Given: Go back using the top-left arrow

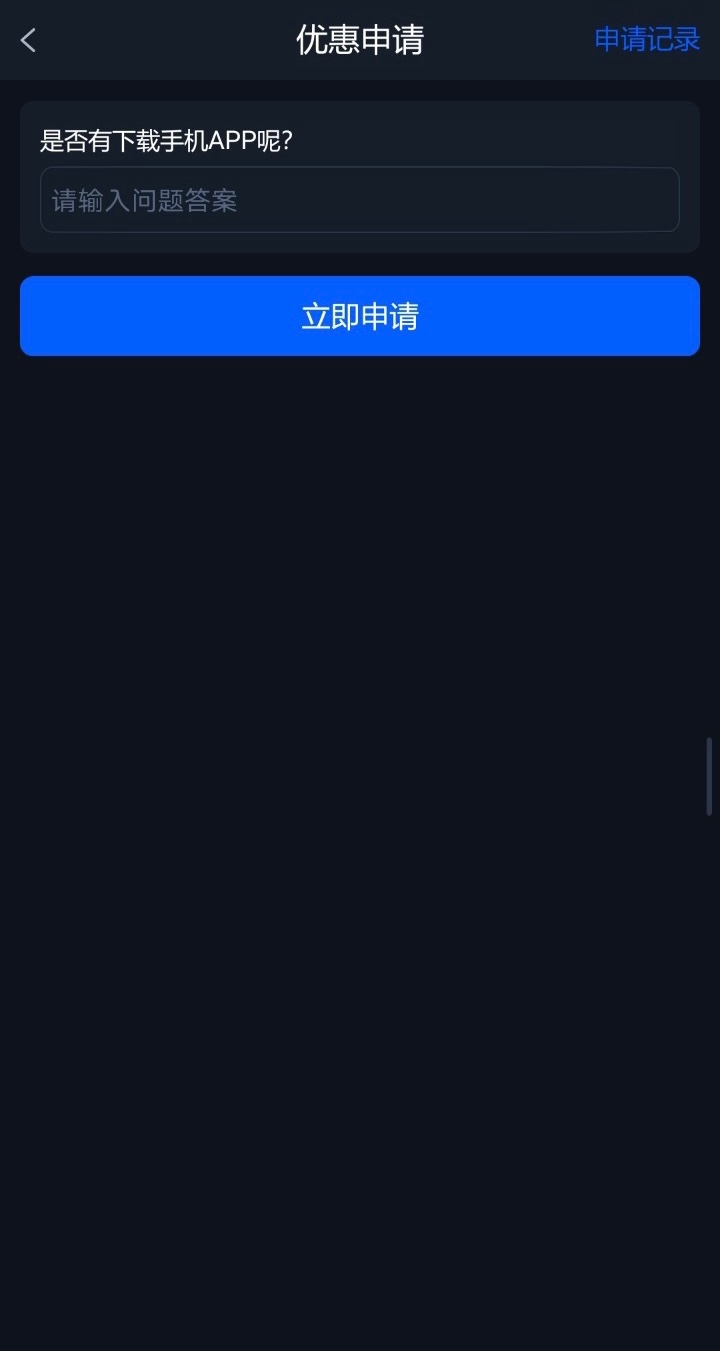Looking at the screenshot, I should [29, 40].
